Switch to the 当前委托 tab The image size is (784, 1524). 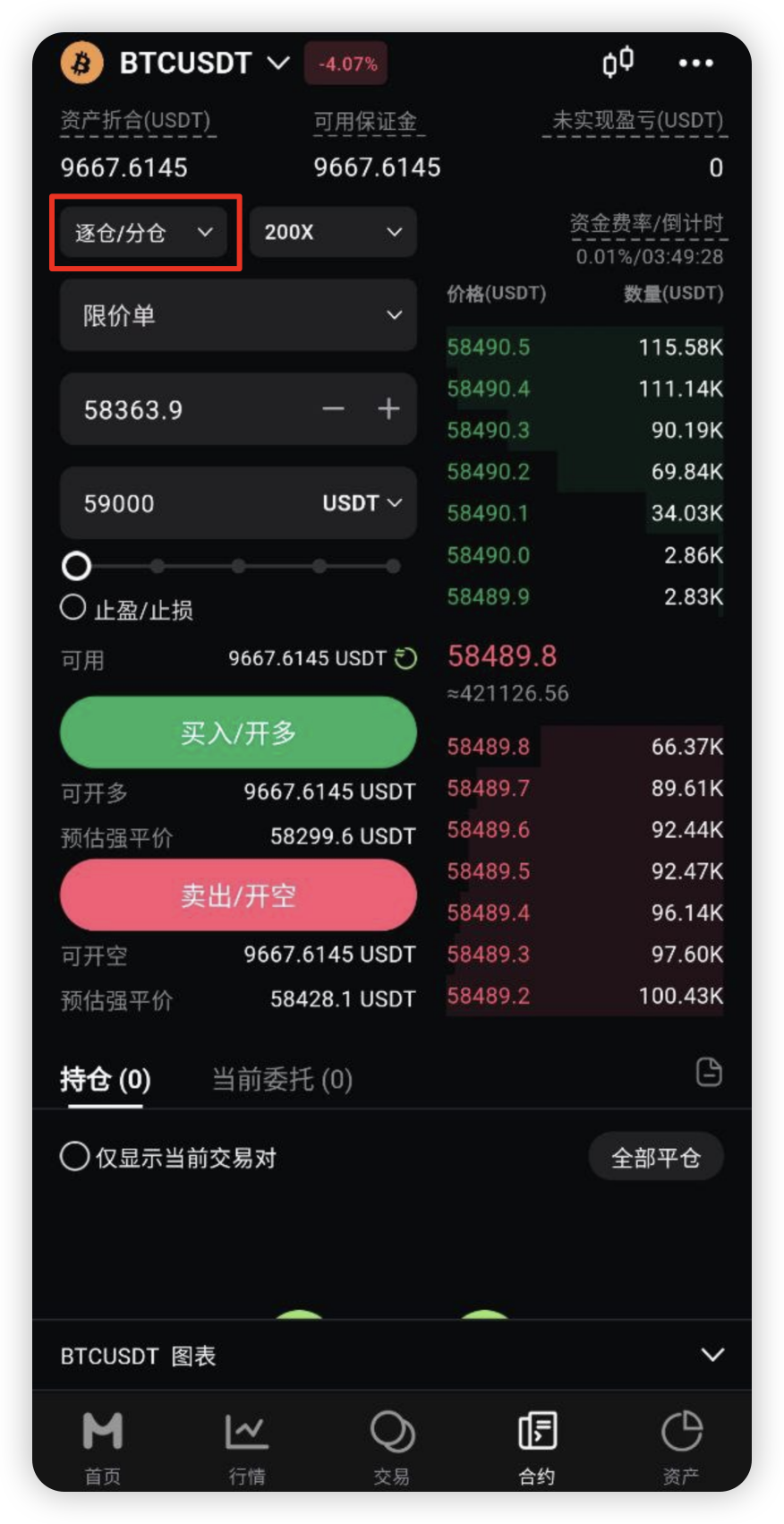coord(282,1079)
